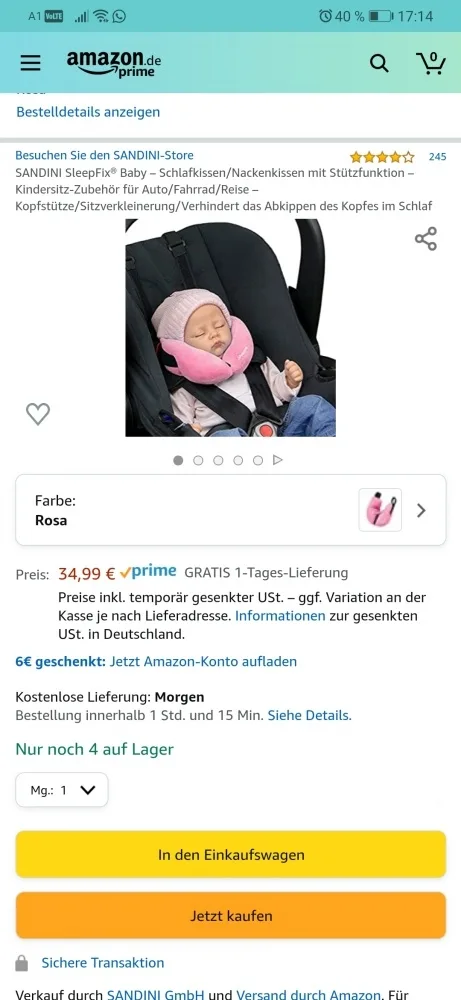This screenshot has width=461, height=1000.
Task: Open Siehe Details delivery link
Action: (309, 716)
